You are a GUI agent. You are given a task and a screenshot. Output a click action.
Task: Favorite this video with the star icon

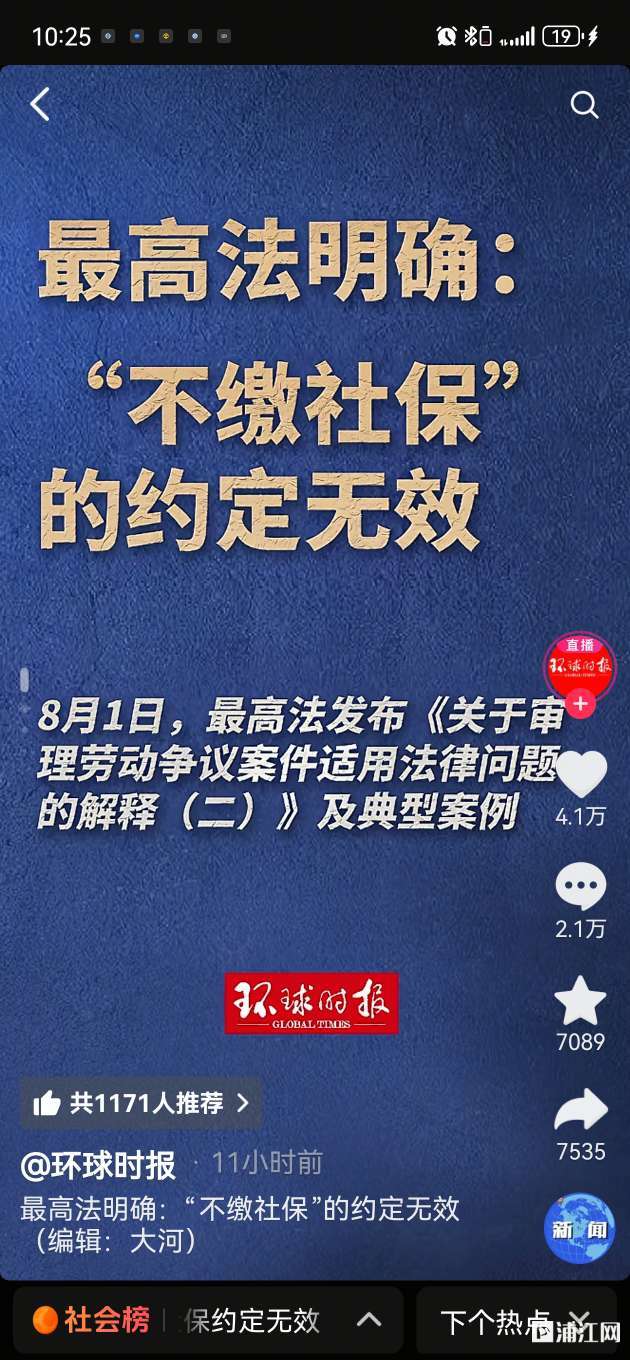(581, 1001)
